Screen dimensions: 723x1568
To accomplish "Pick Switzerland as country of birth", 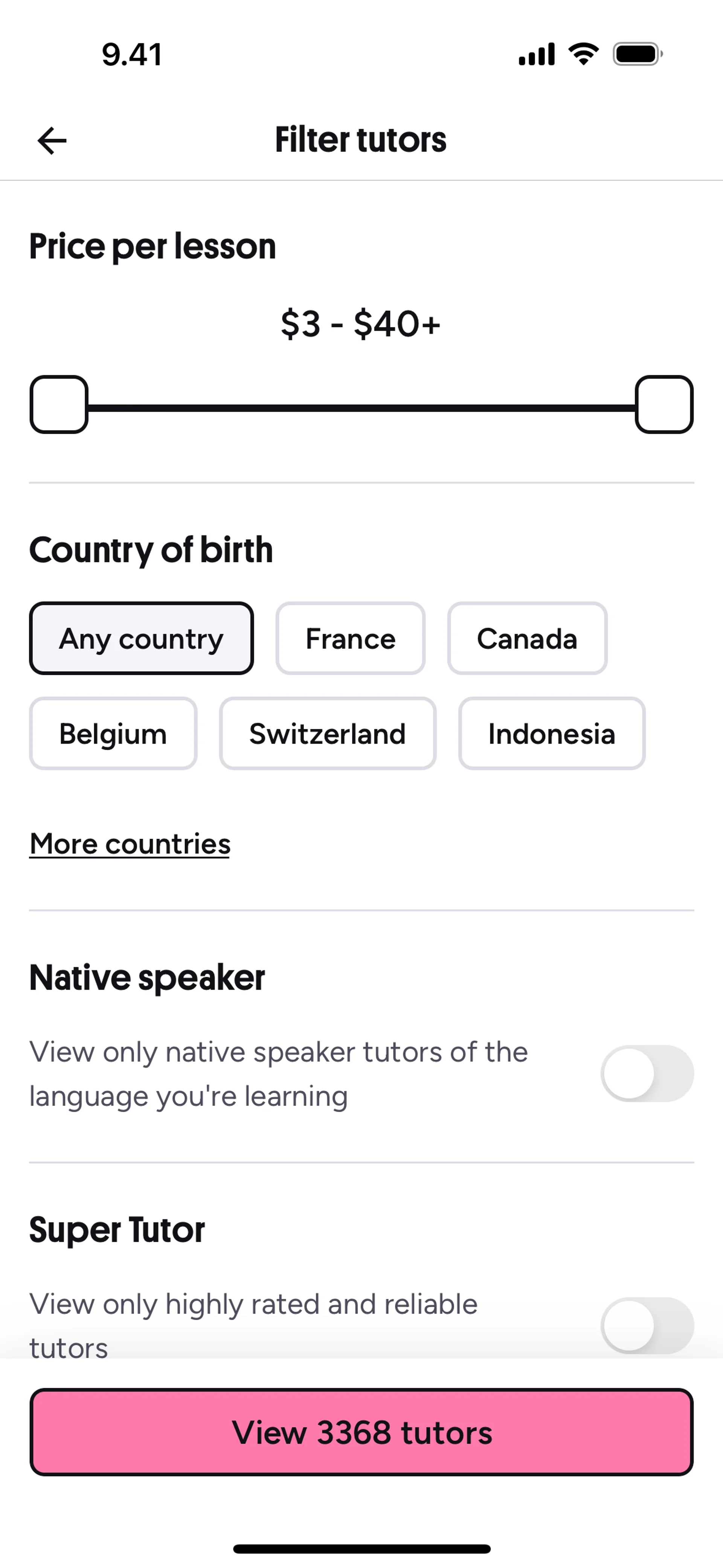I will pyautogui.click(x=327, y=734).
